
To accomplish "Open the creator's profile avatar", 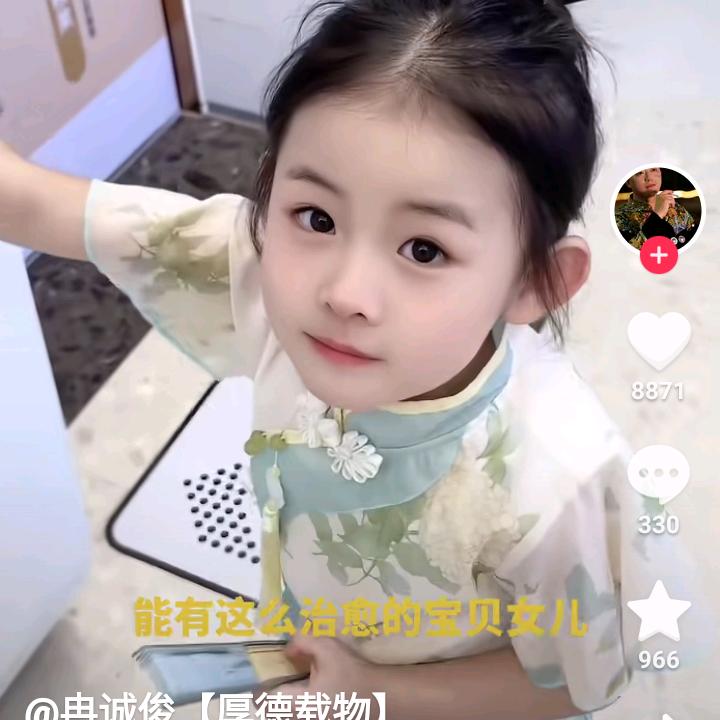I will pos(658,209).
